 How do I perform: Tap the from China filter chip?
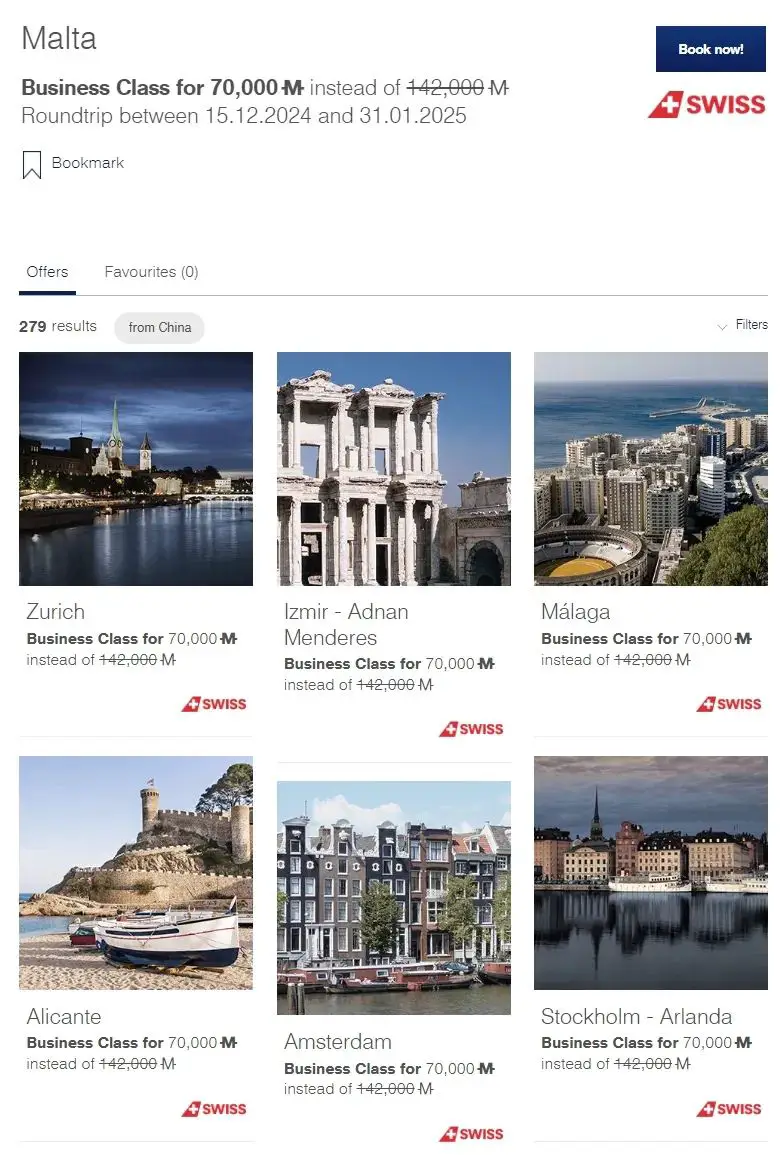[159, 327]
